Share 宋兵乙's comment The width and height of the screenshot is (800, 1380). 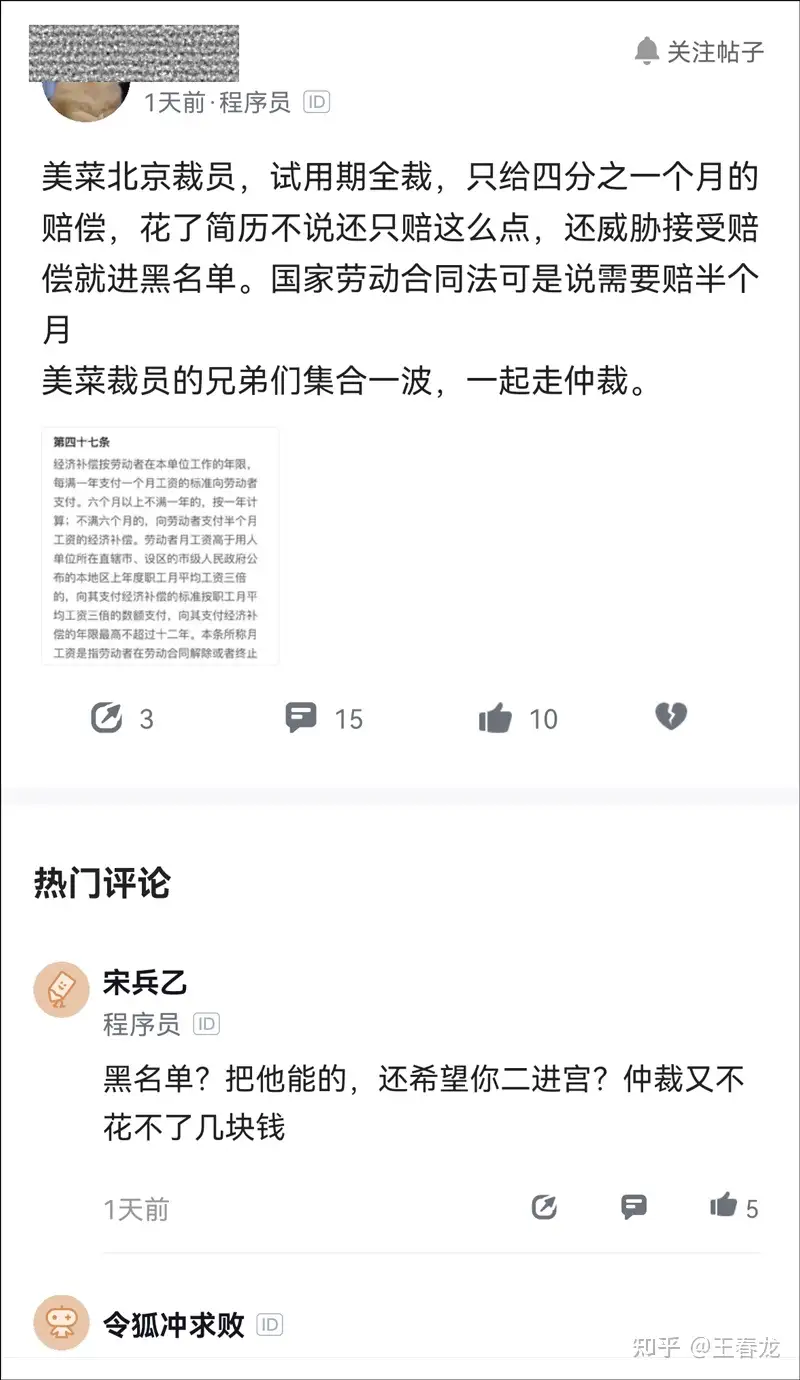point(544,1207)
